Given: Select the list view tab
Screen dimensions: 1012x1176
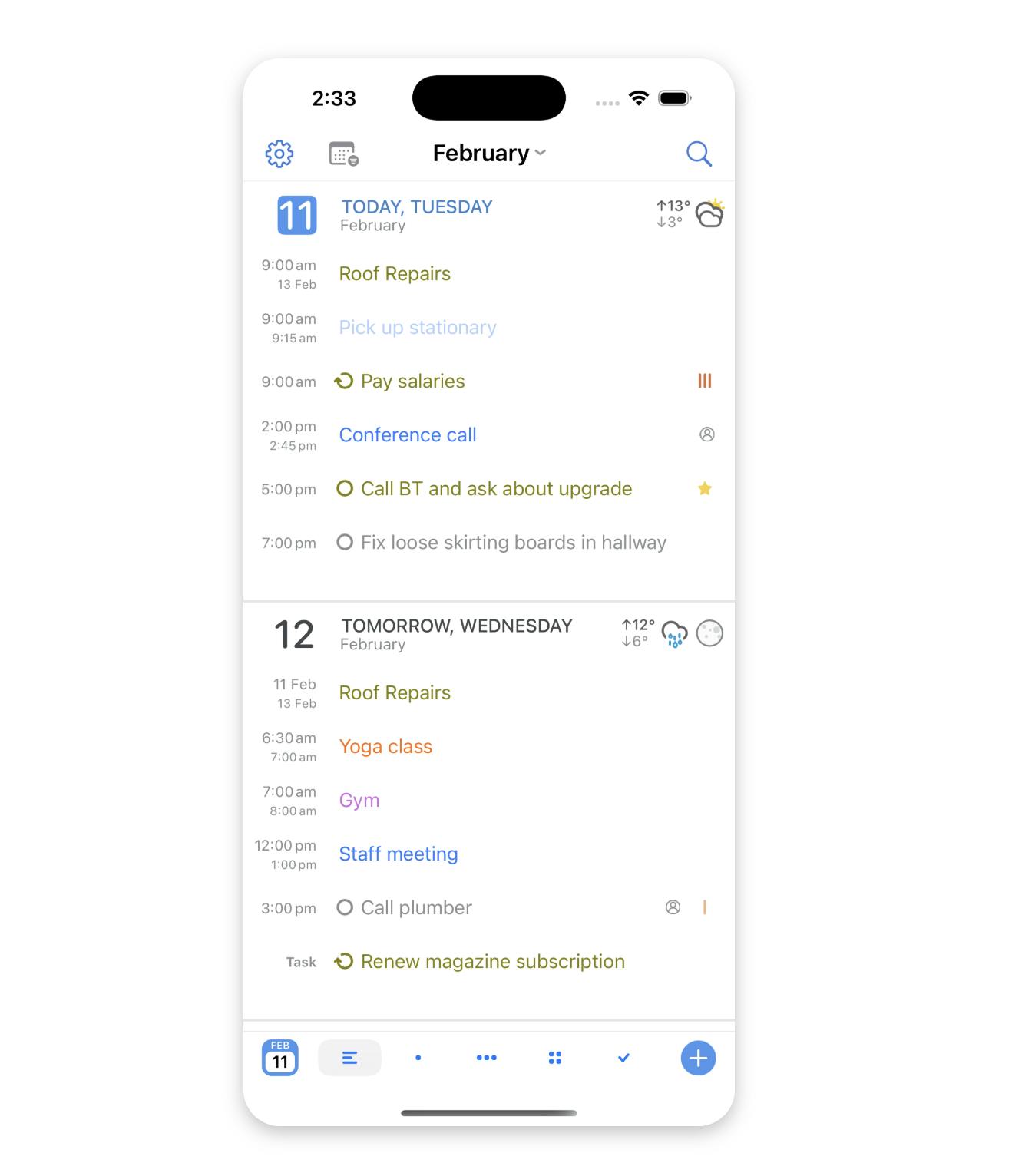Looking at the screenshot, I should coord(349,1058).
